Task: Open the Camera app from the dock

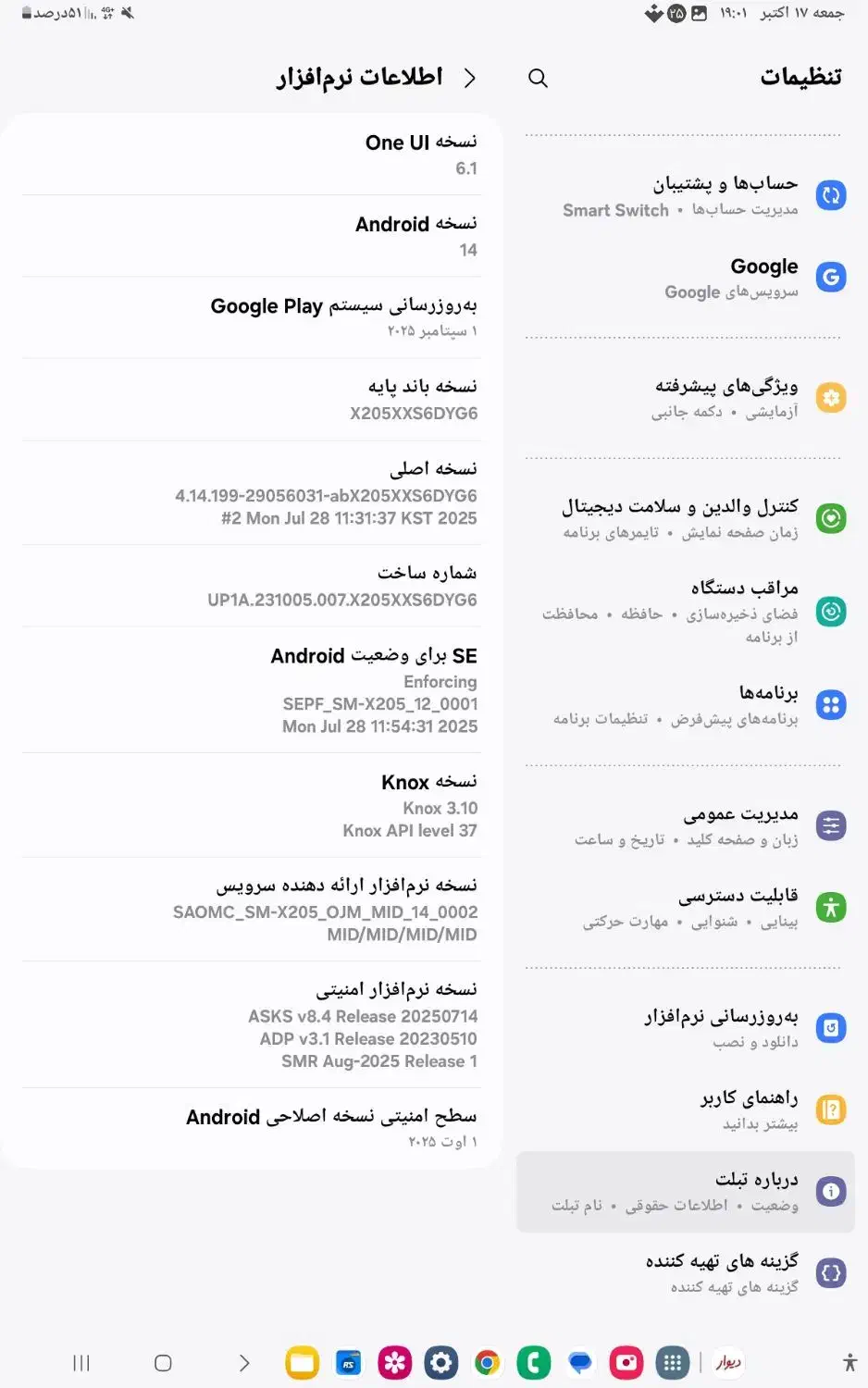Action: coord(626,1362)
